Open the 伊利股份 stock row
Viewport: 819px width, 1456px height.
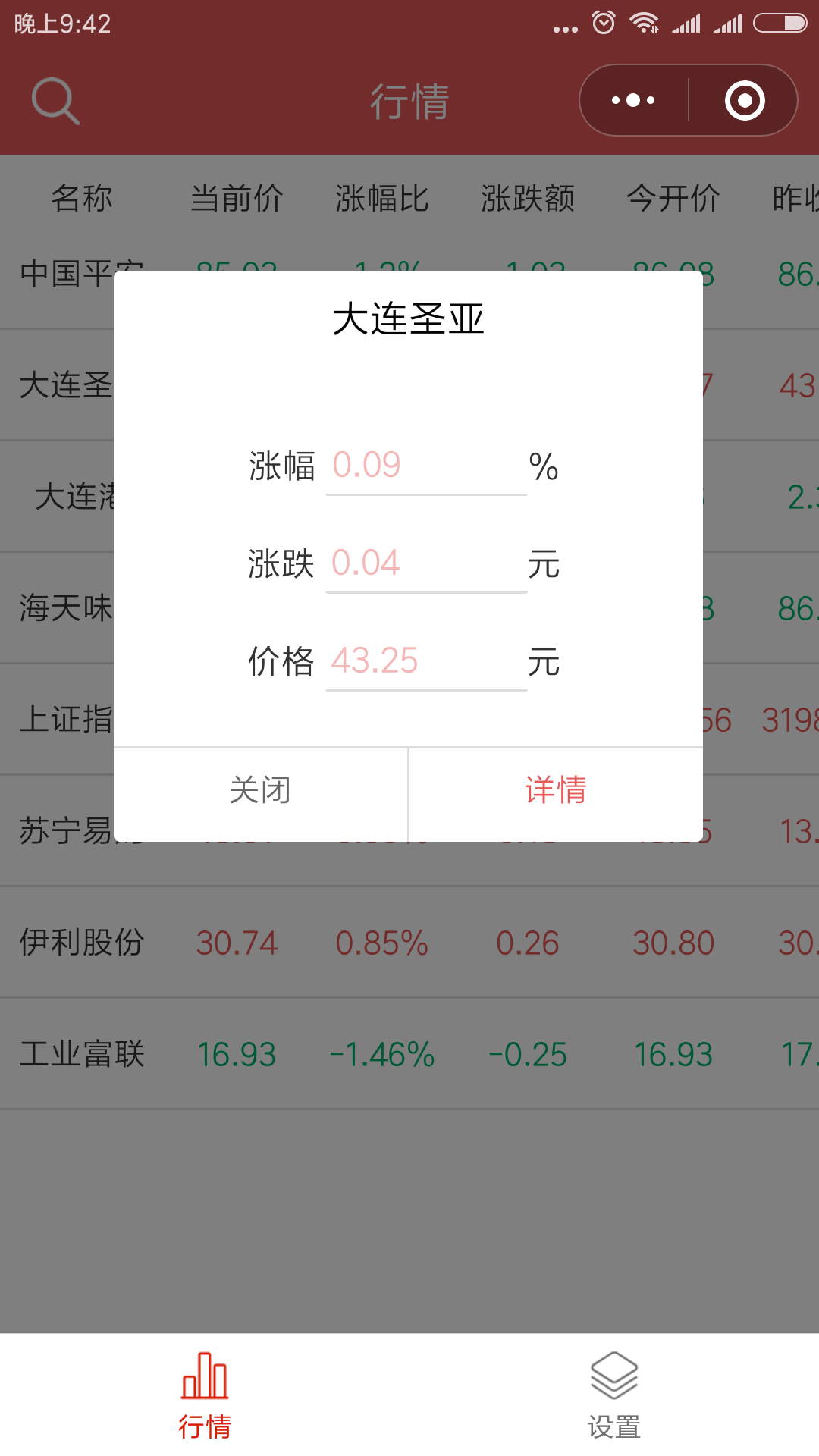[409, 943]
